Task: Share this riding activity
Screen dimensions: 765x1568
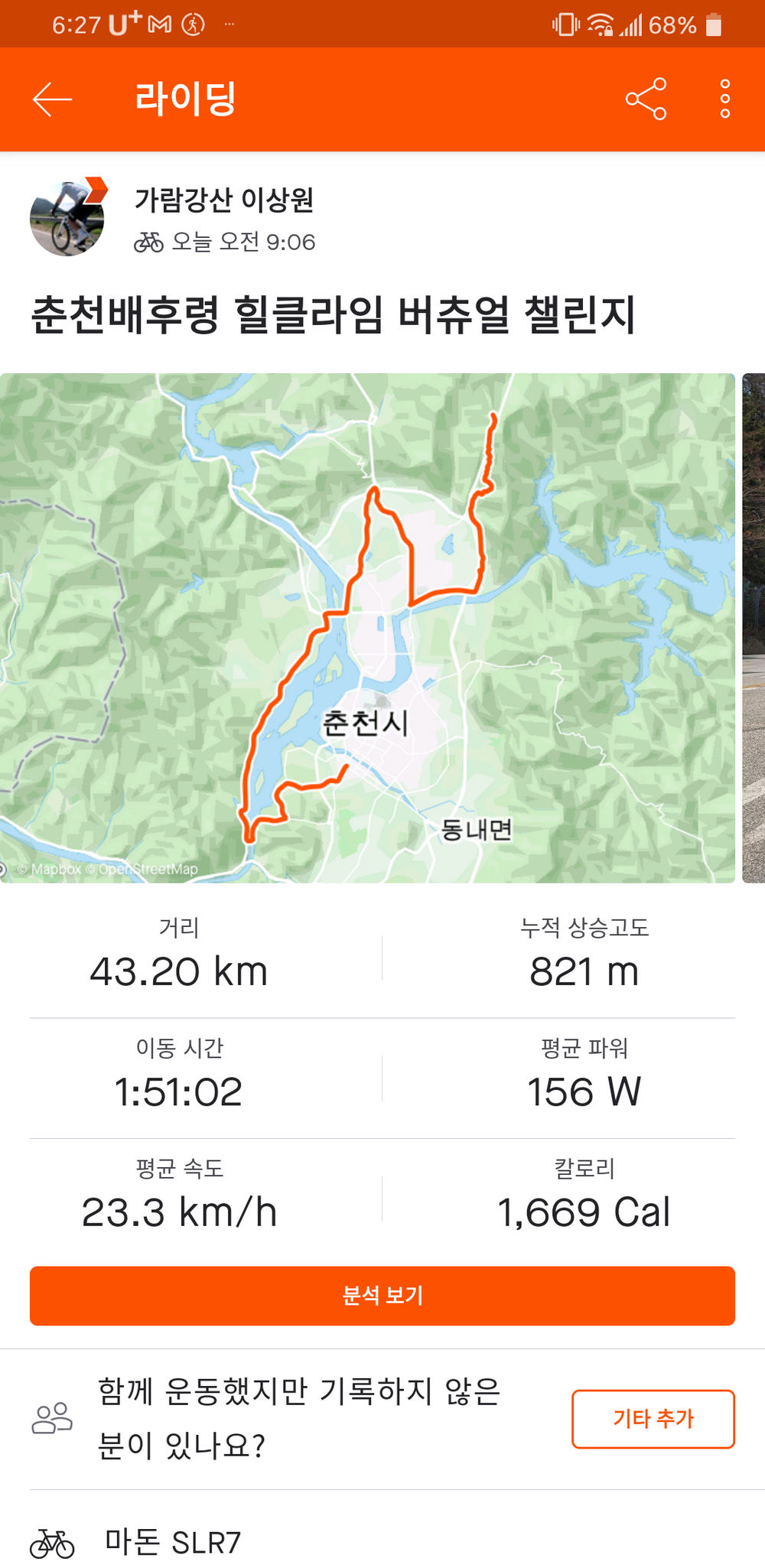Action: [x=646, y=99]
